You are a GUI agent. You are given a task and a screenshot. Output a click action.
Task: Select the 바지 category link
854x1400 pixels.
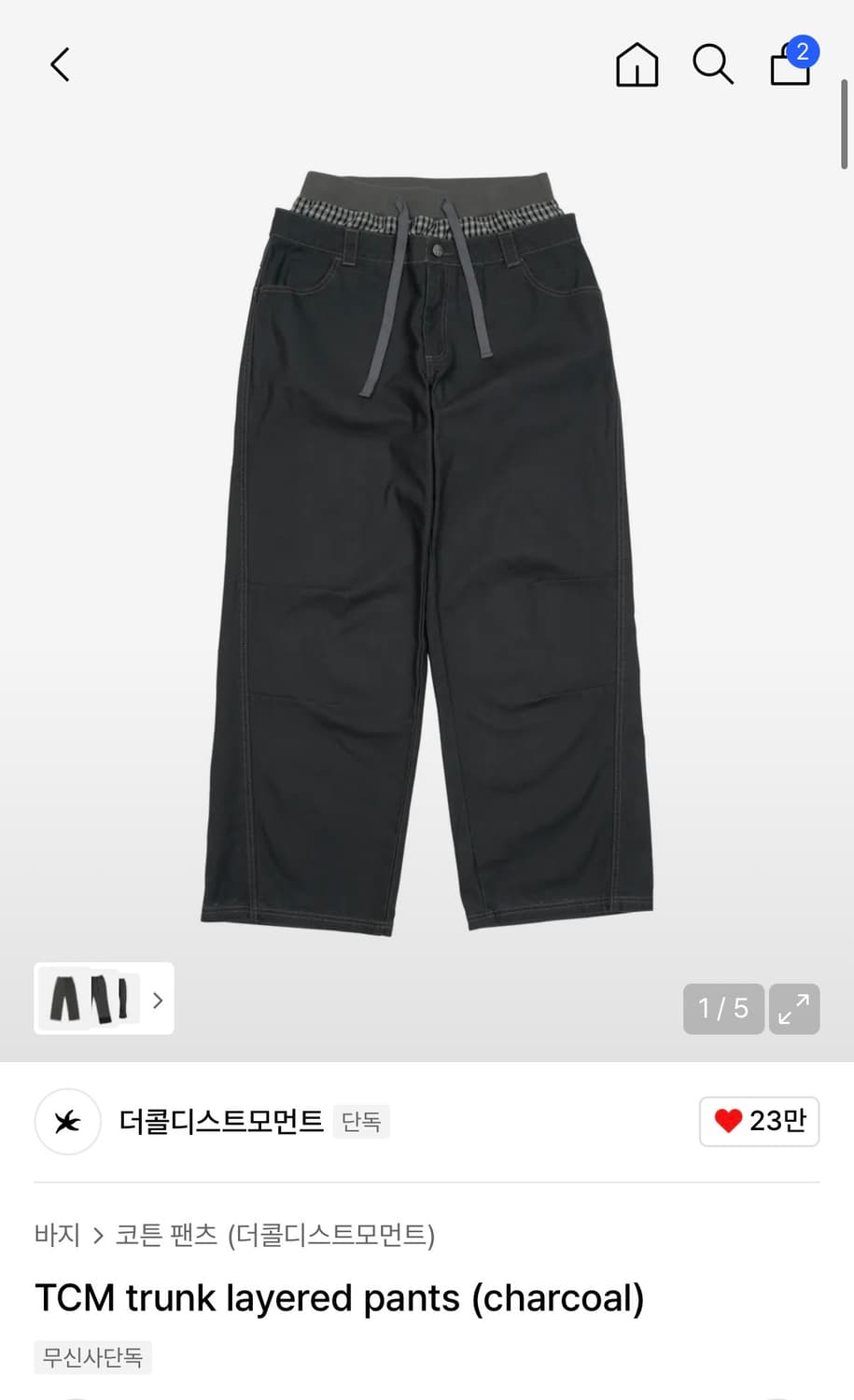[57, 1235]
